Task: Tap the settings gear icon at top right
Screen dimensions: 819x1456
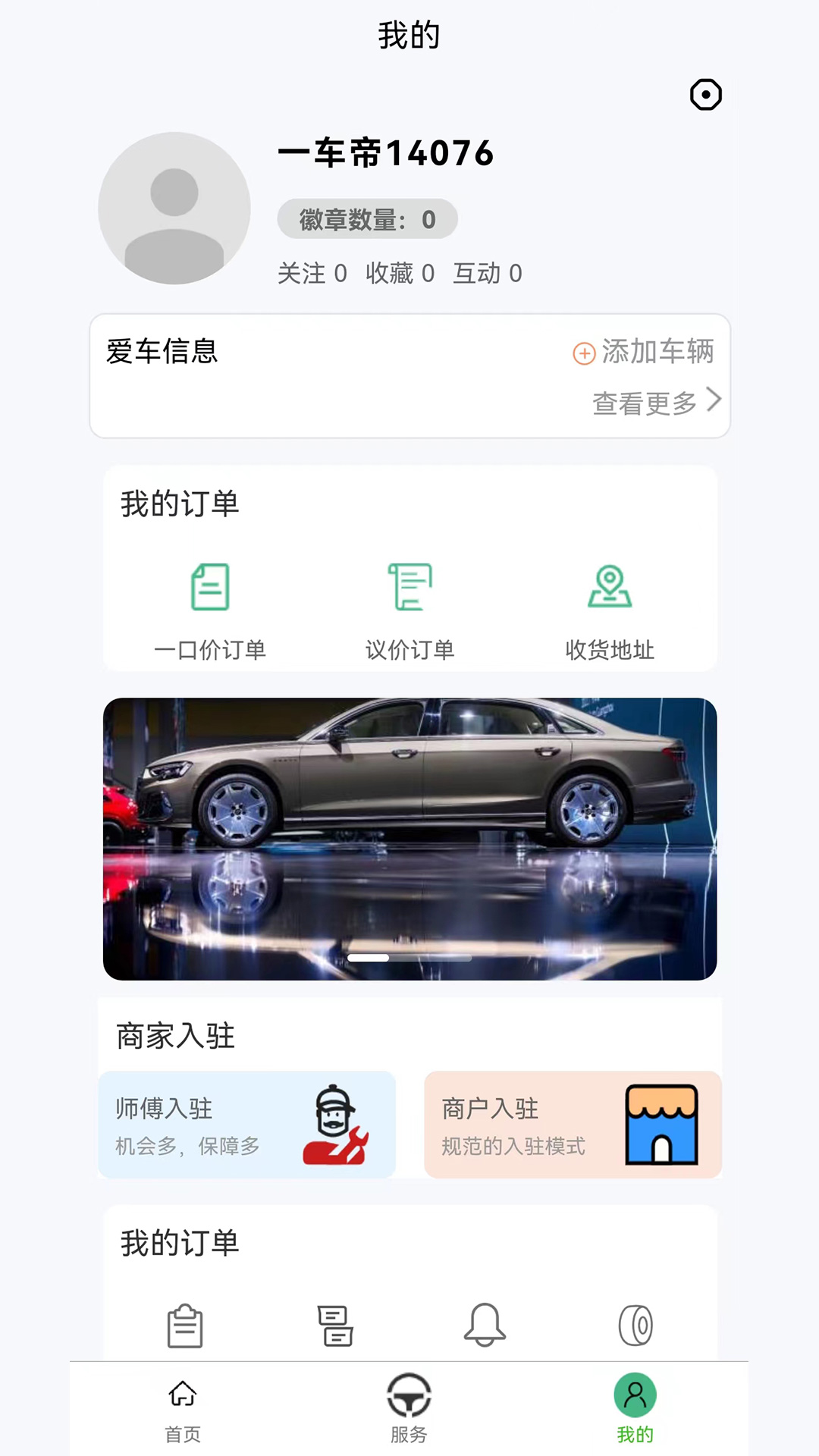Action: tap(706, 94)
